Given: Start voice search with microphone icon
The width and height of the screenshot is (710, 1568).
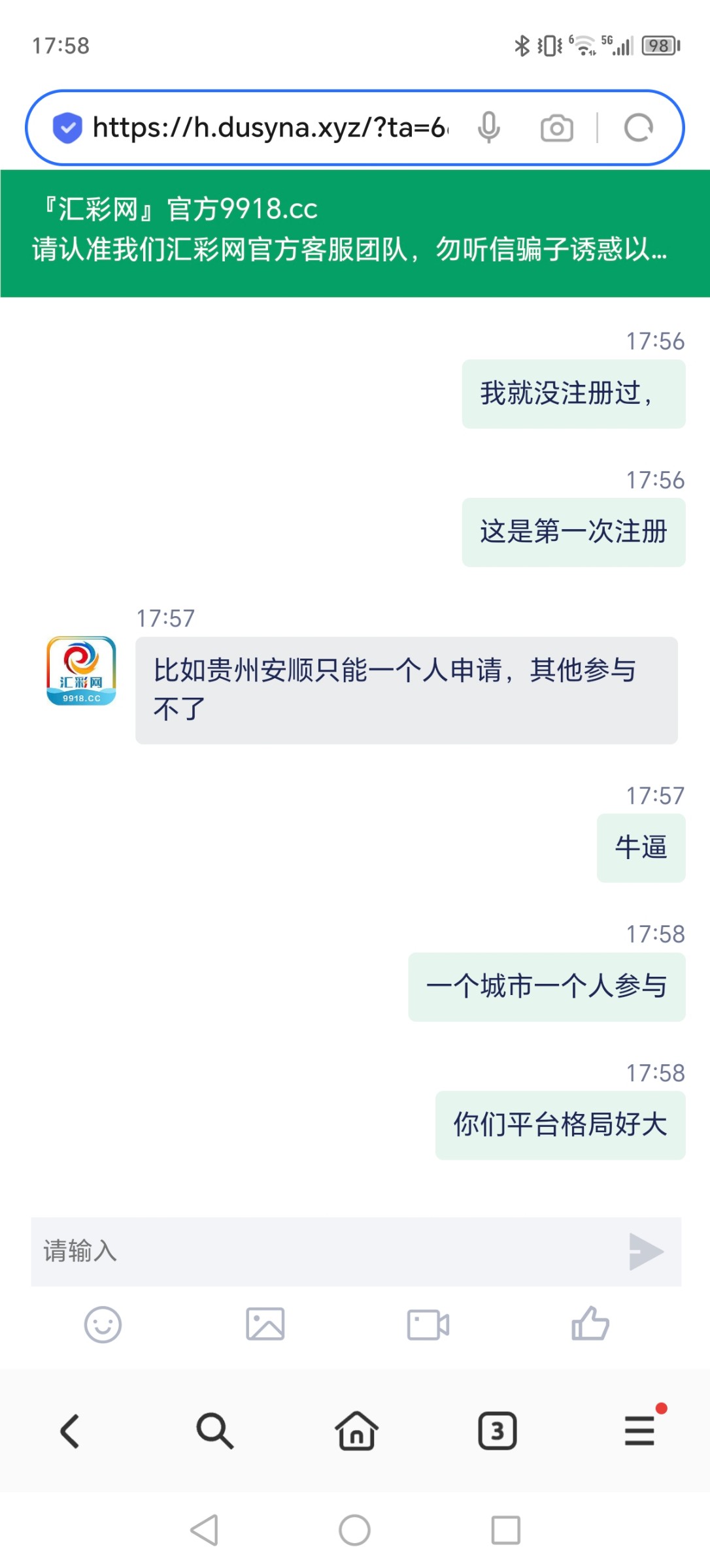Looking at the screenshot, I should pyautogui.click(x=488, y=127).
